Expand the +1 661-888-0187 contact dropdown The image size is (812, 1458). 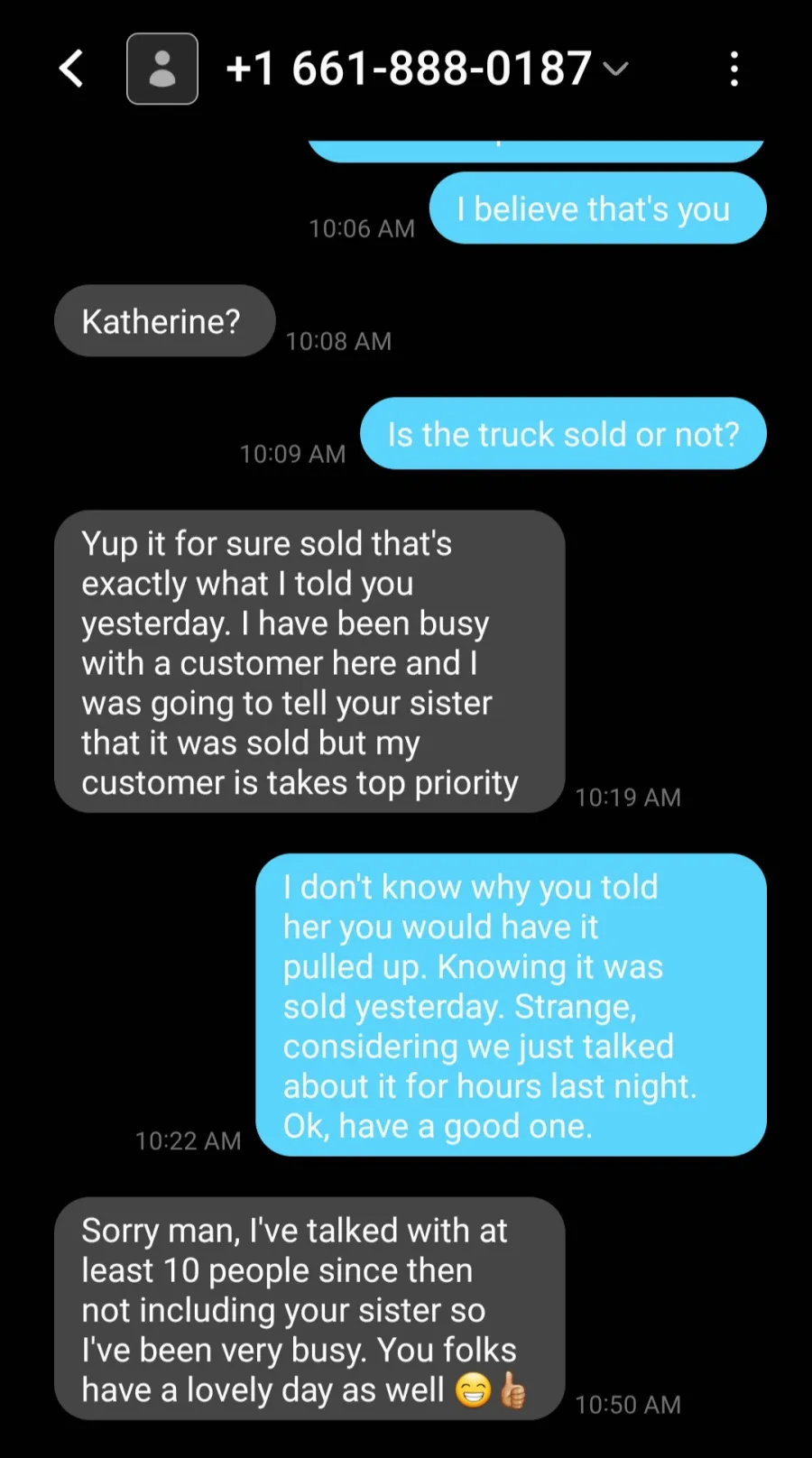pyautogui.click(x=615, y=69)
